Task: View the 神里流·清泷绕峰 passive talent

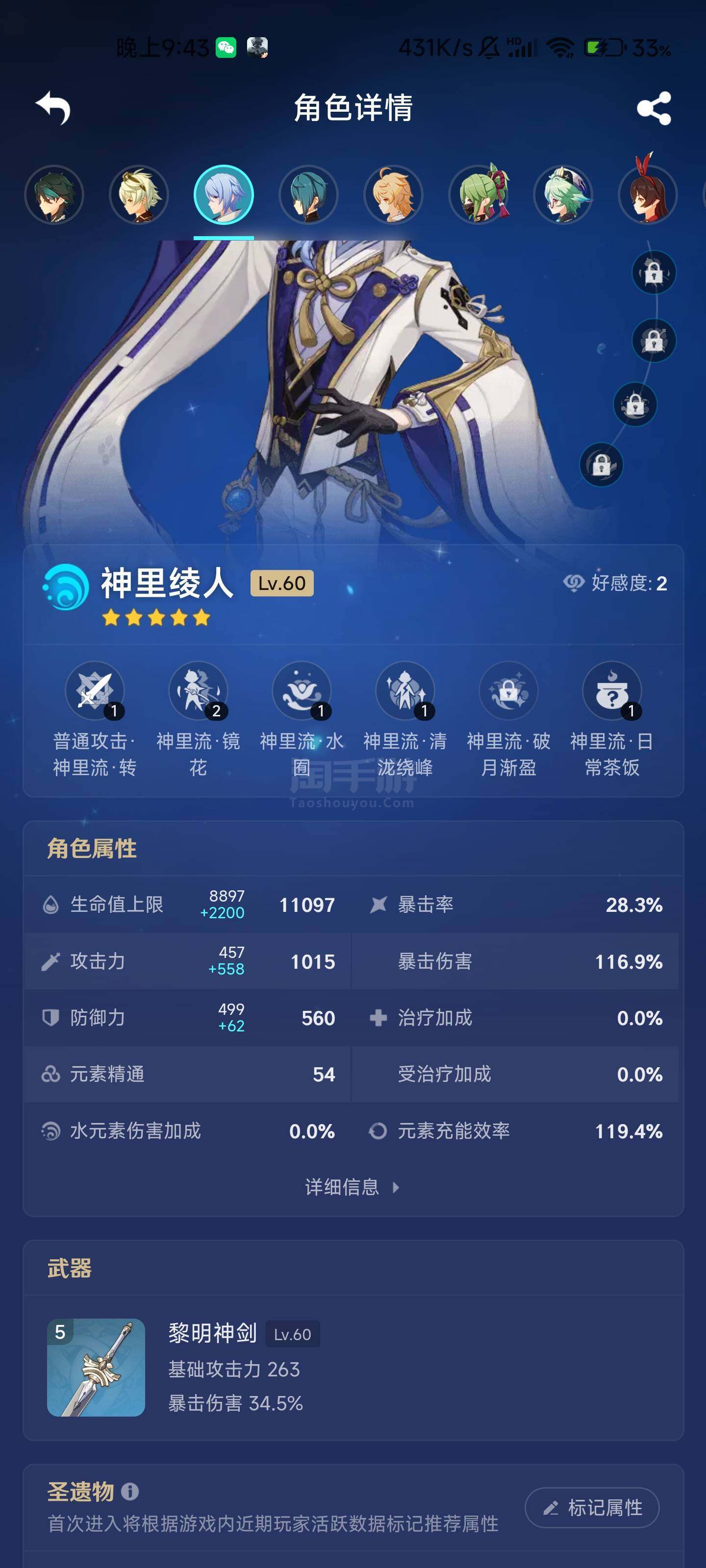Action: coord(405,719)
